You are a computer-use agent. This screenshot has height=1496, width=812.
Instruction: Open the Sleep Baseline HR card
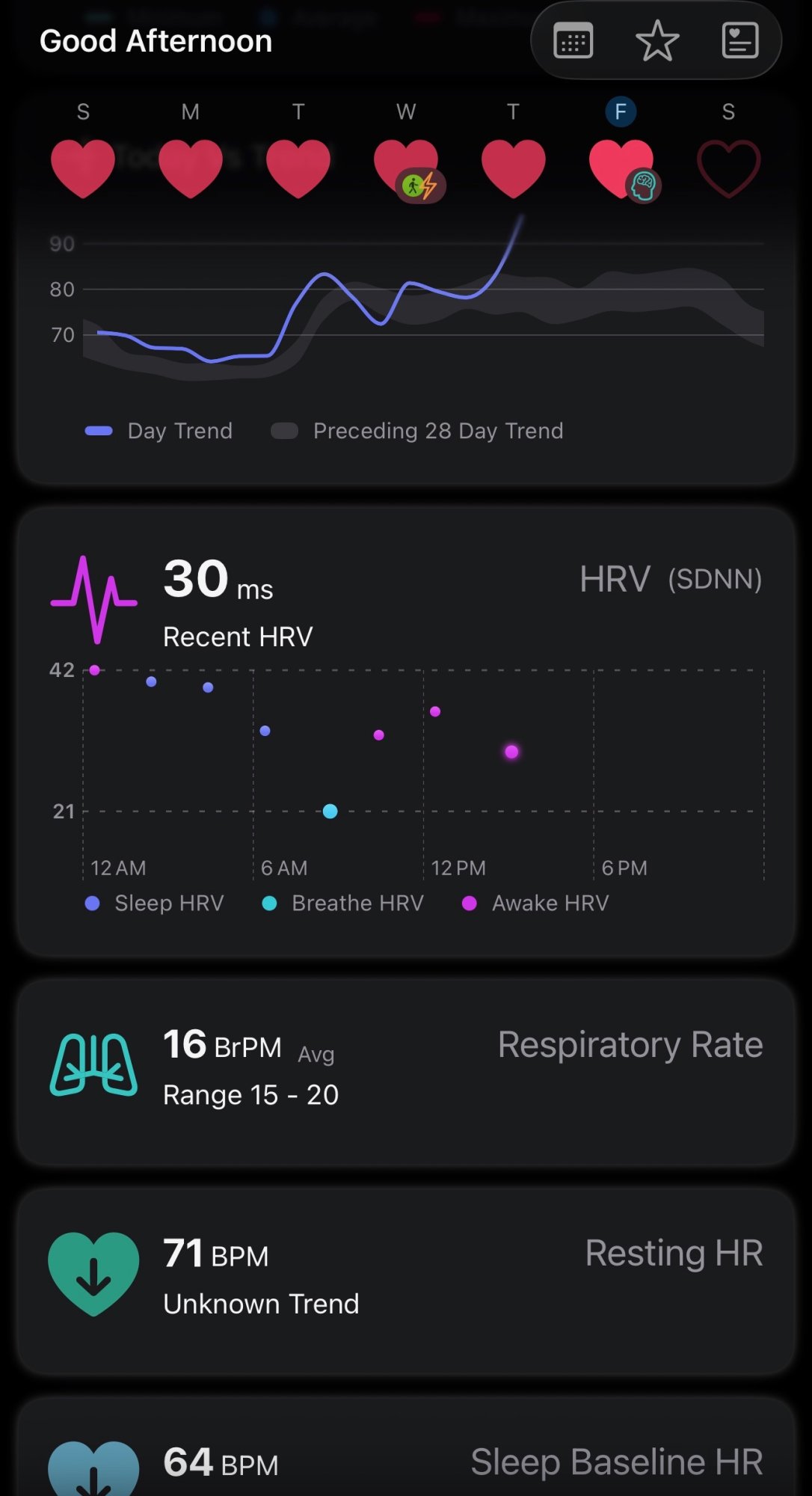point(406,1460)
